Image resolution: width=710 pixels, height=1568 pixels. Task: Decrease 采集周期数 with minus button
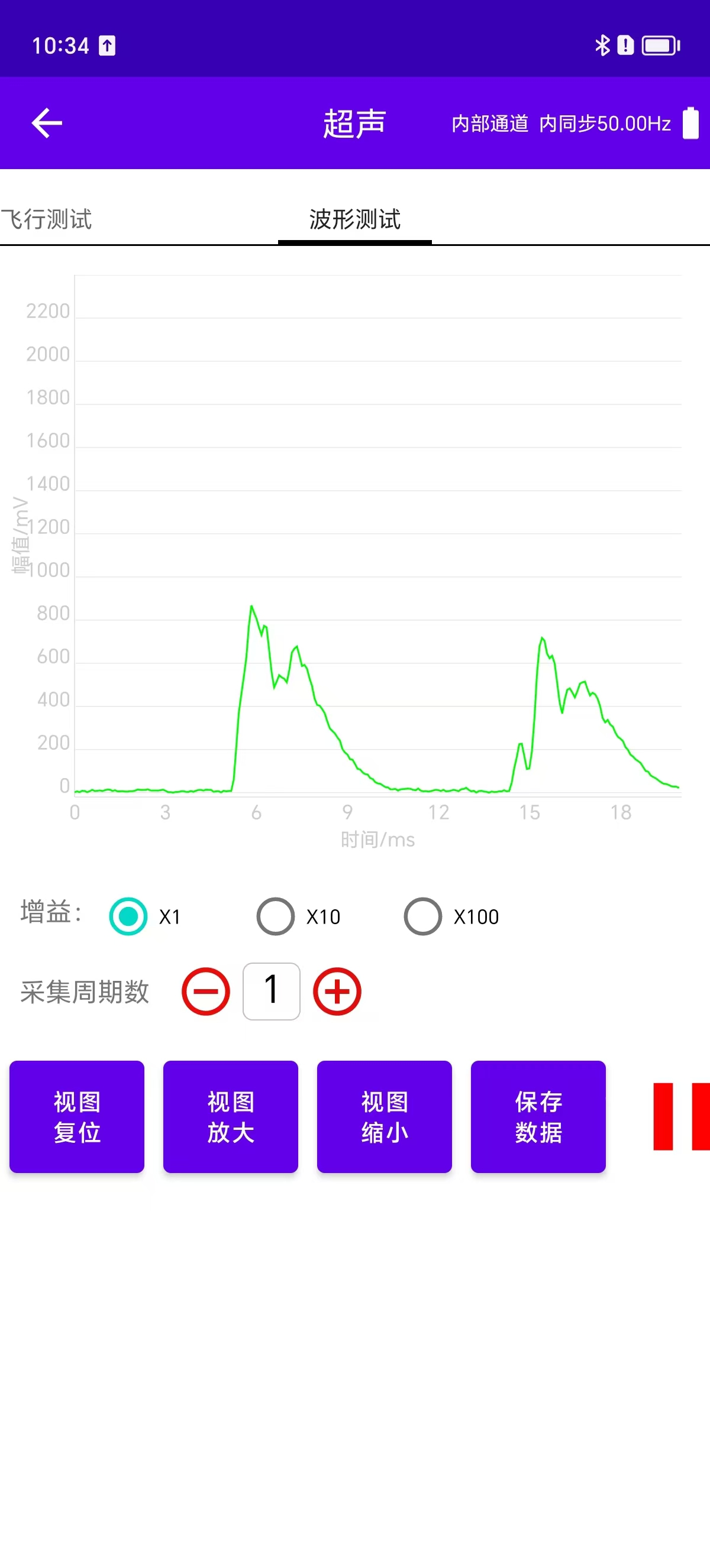206,992
